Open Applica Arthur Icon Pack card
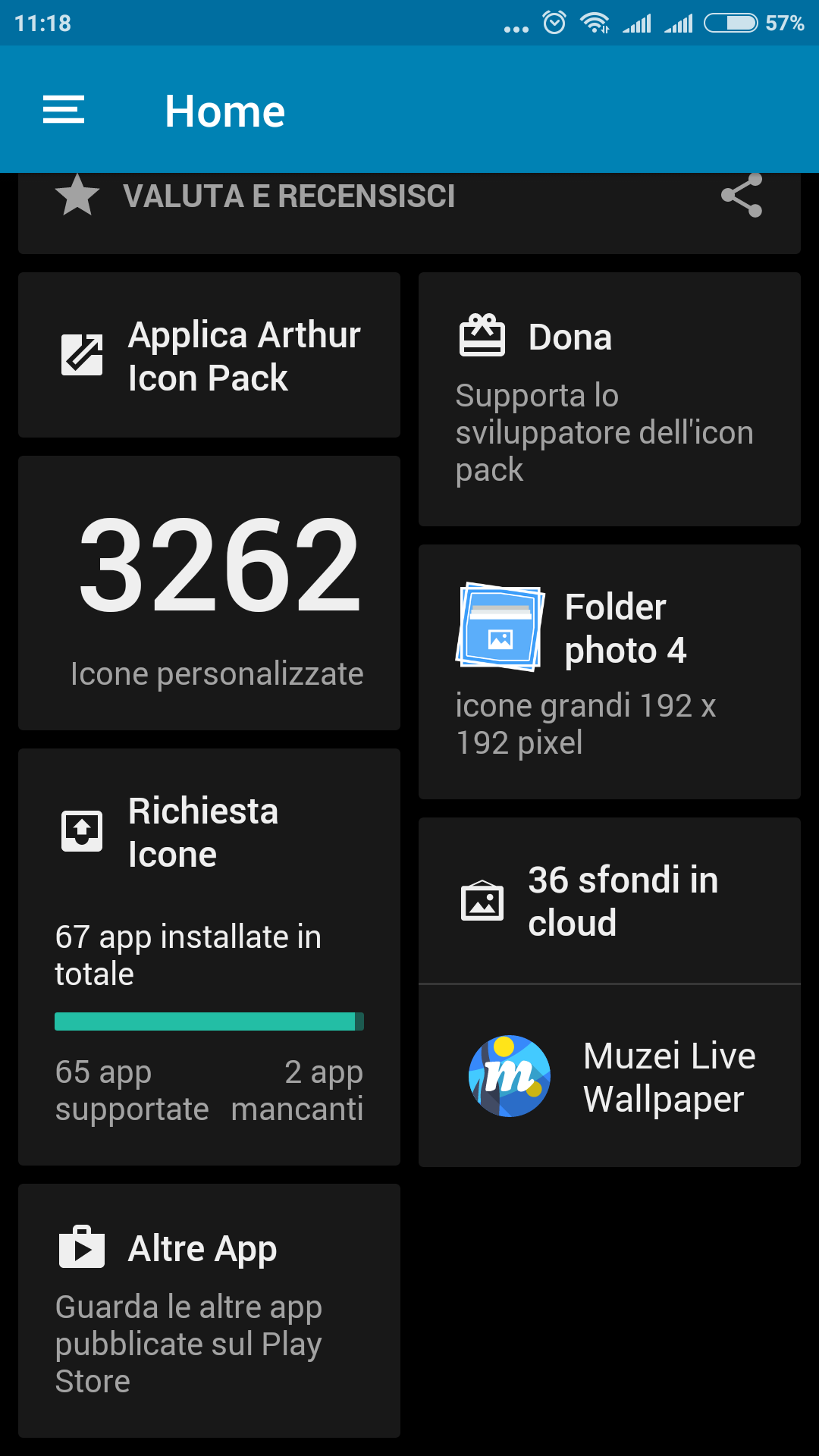Viewport: 819px width, 1456px height. pyautogui.click(x=209, y=356)
